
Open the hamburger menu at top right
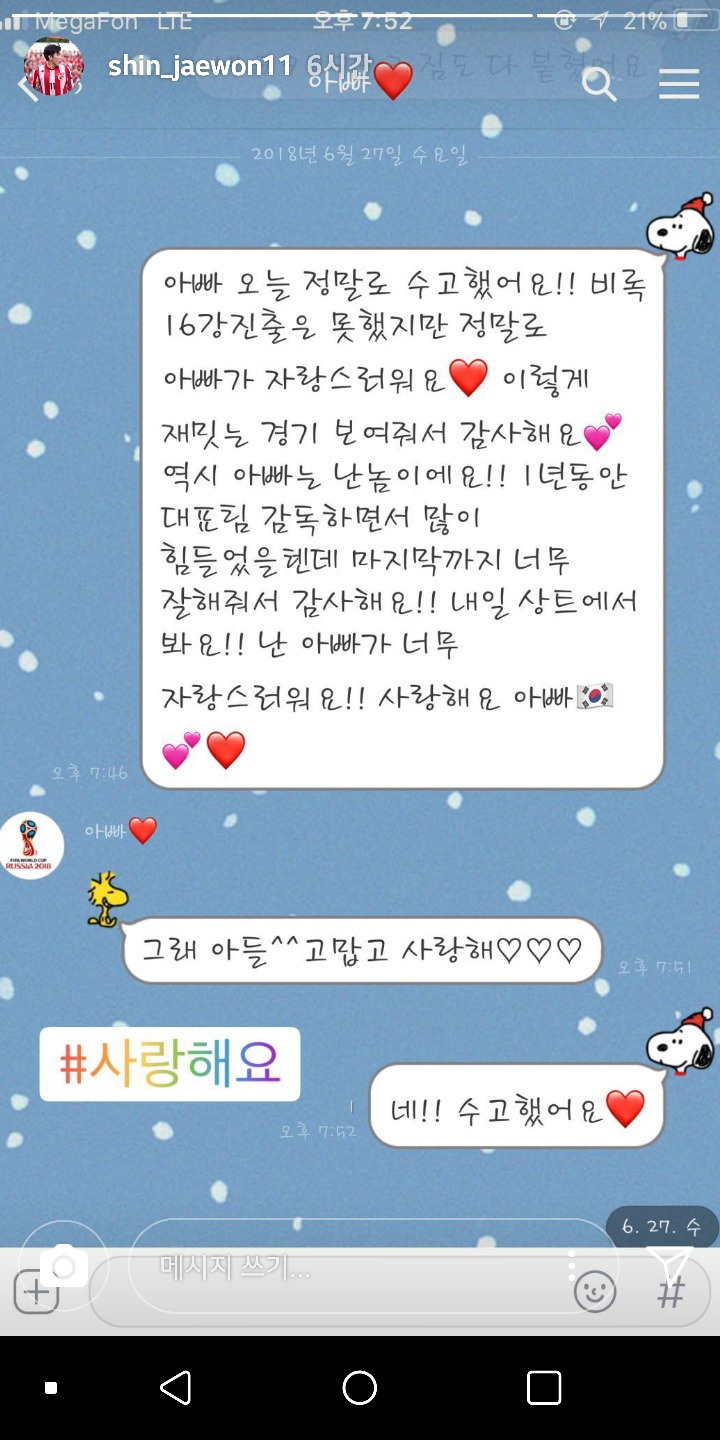679,84
